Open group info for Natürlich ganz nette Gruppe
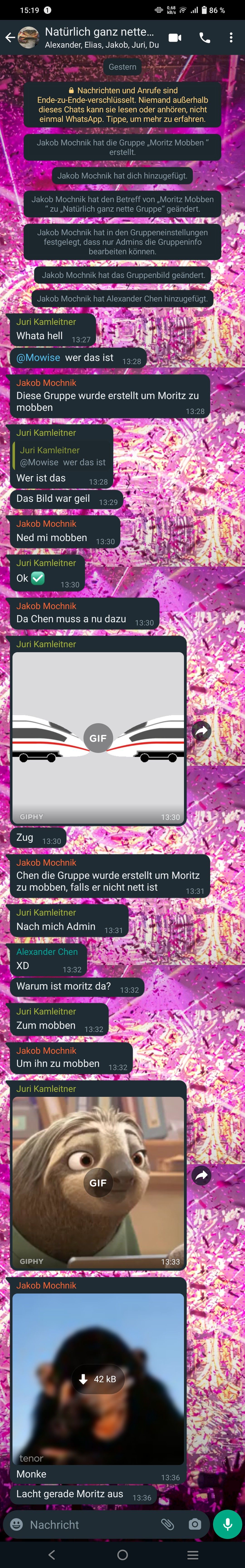 [100, 37]
